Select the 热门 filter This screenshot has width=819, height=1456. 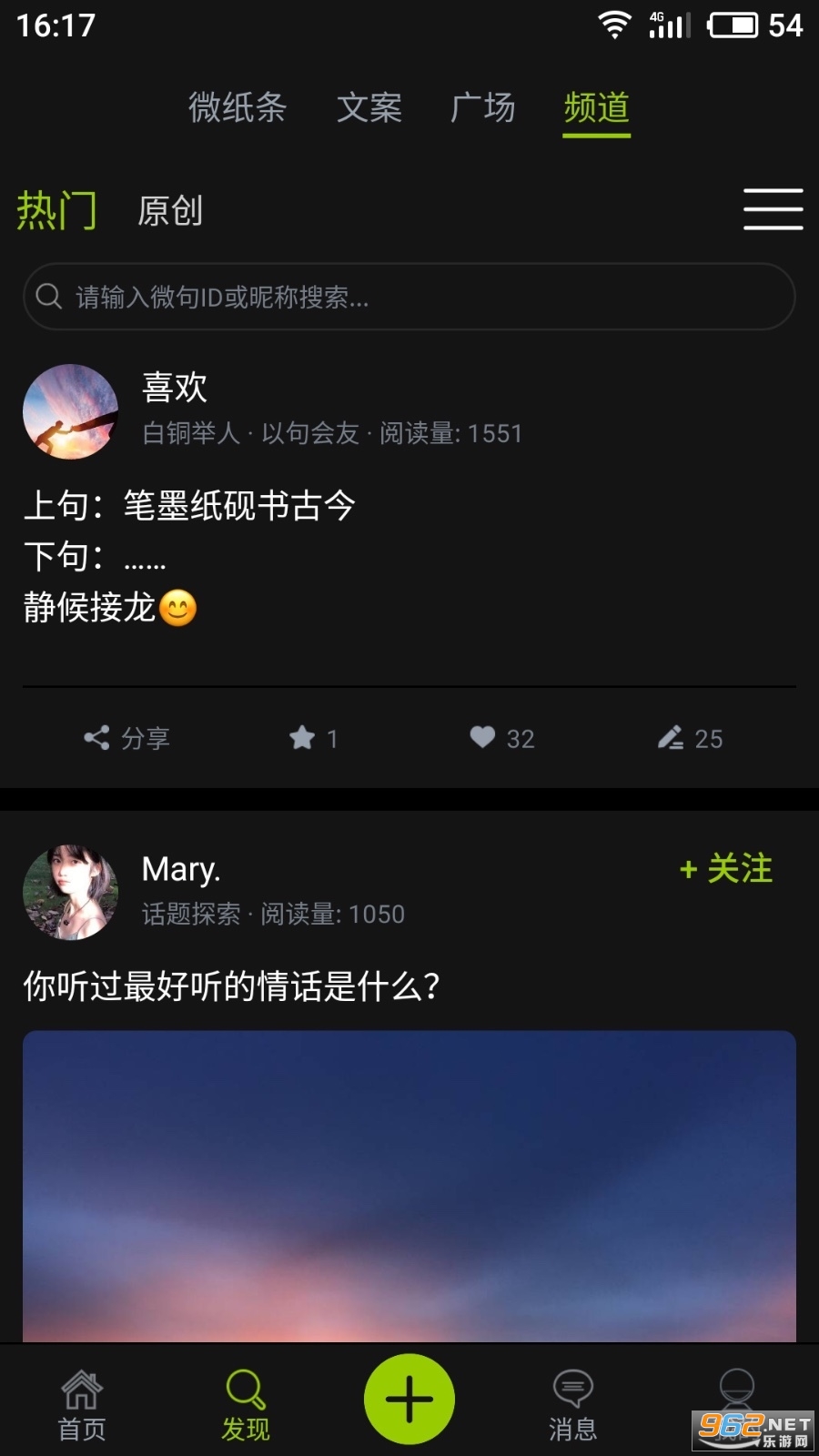point(56,210)
